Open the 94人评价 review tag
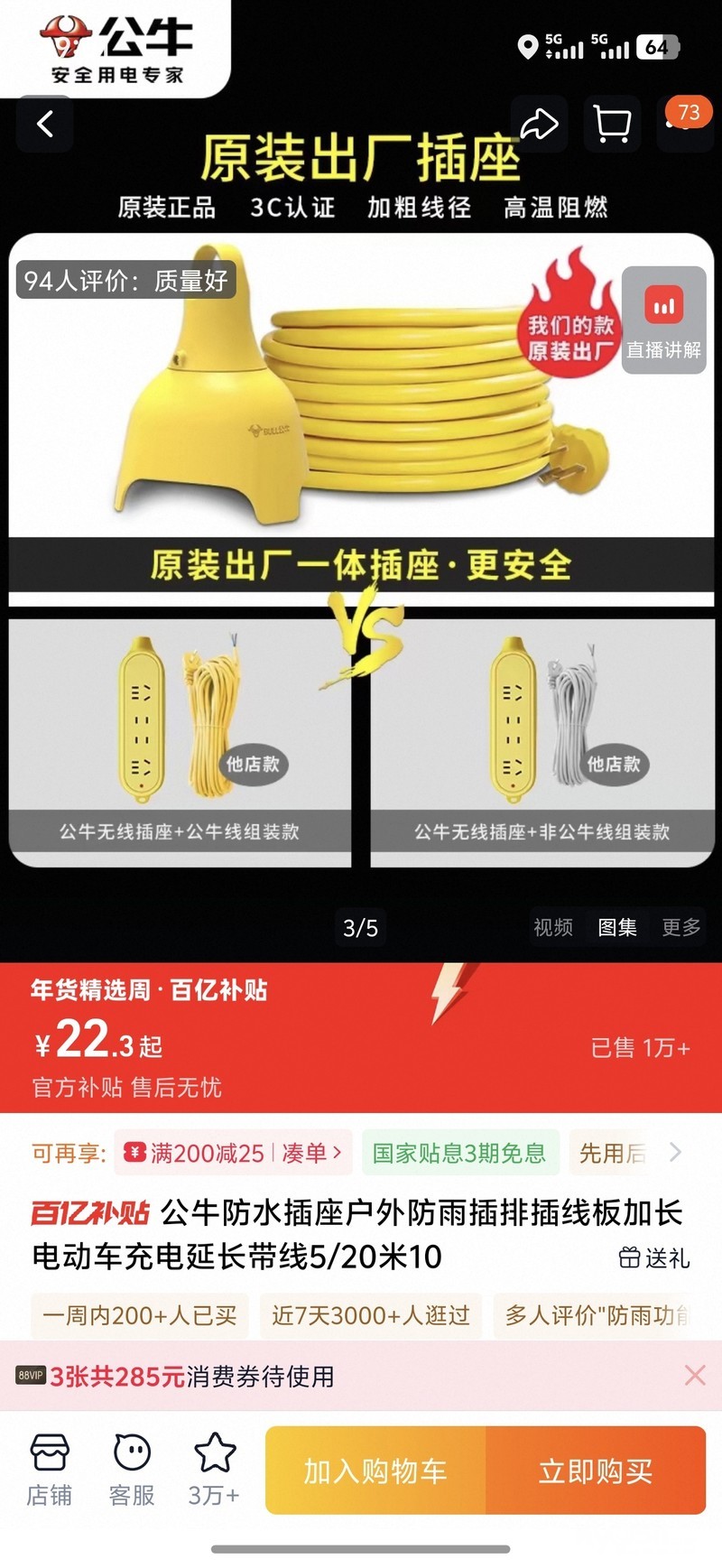 125,281
